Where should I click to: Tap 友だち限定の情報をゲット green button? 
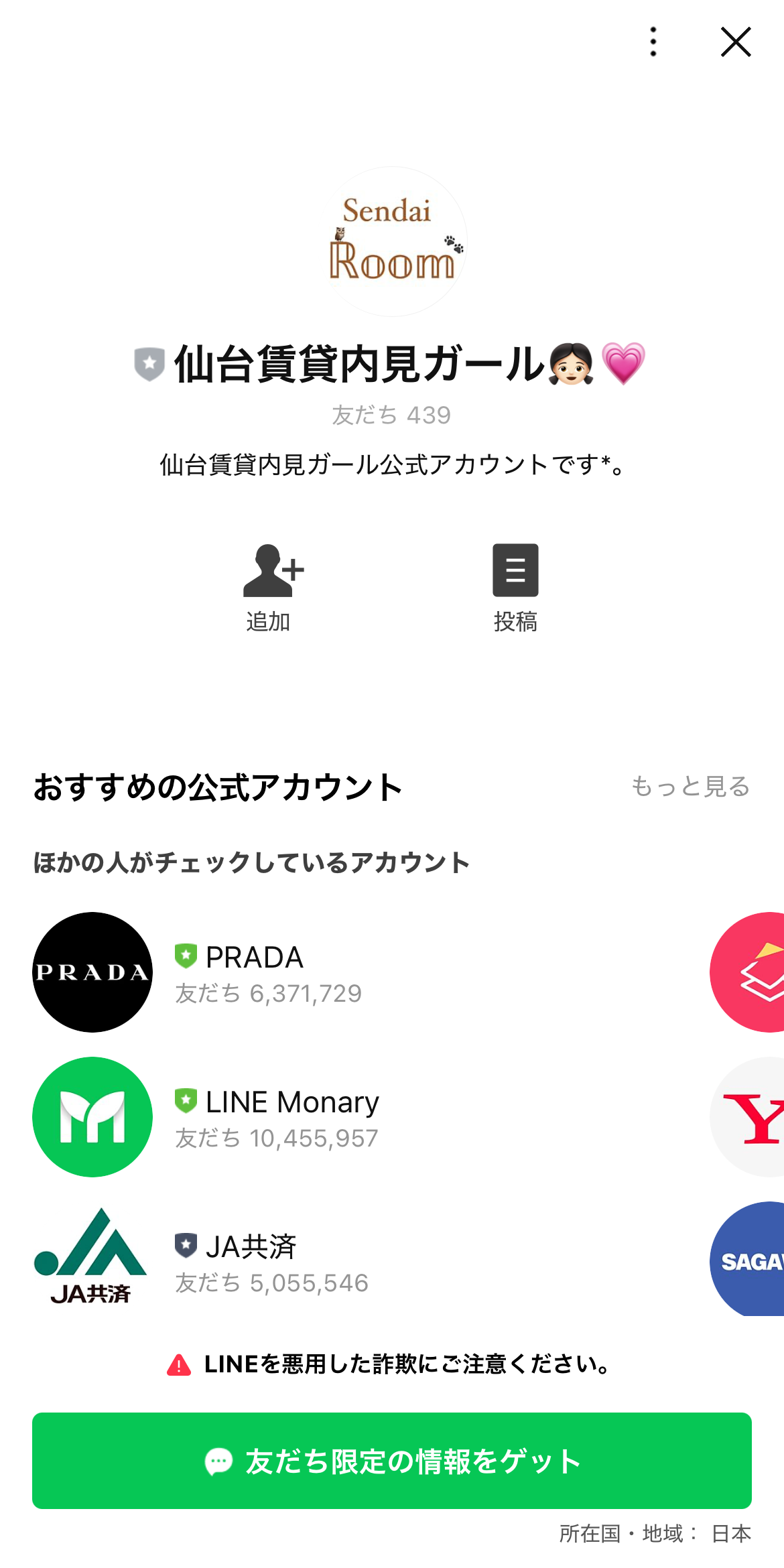(392, 1461)
